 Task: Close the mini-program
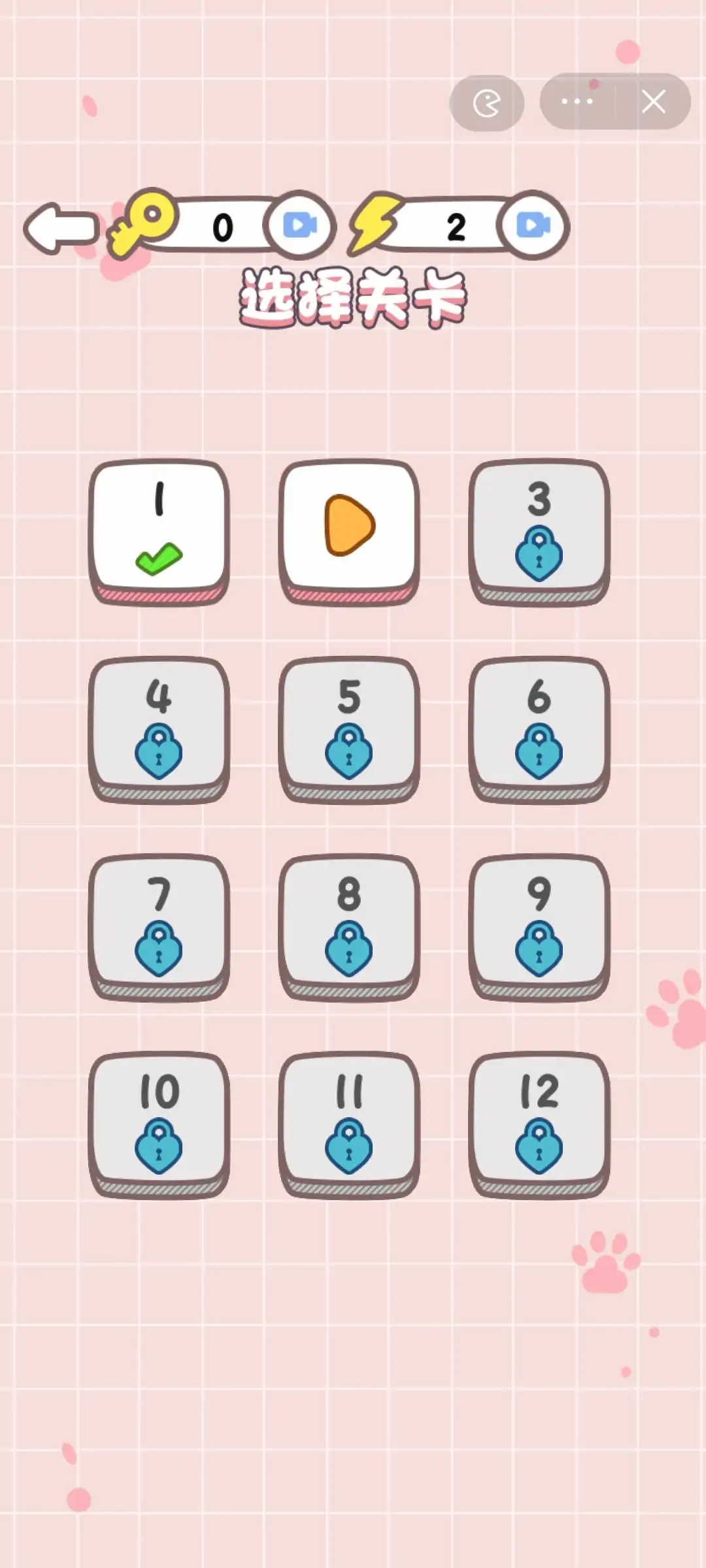pos(653,101)
